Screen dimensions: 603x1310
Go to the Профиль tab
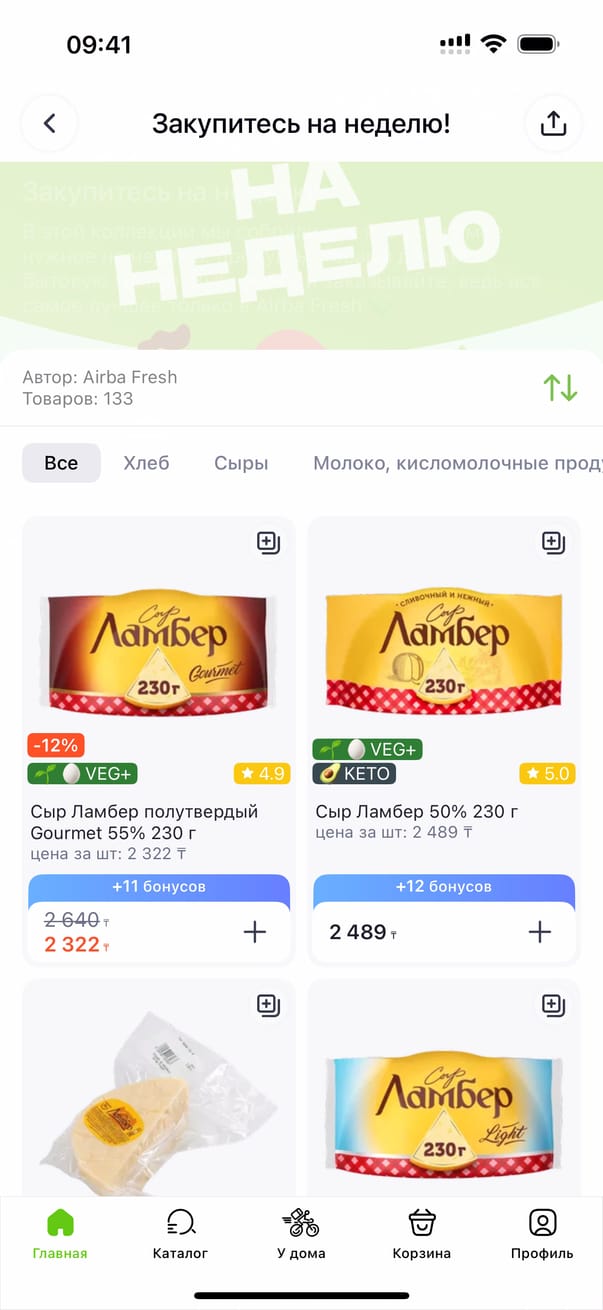coord(542,1233)
